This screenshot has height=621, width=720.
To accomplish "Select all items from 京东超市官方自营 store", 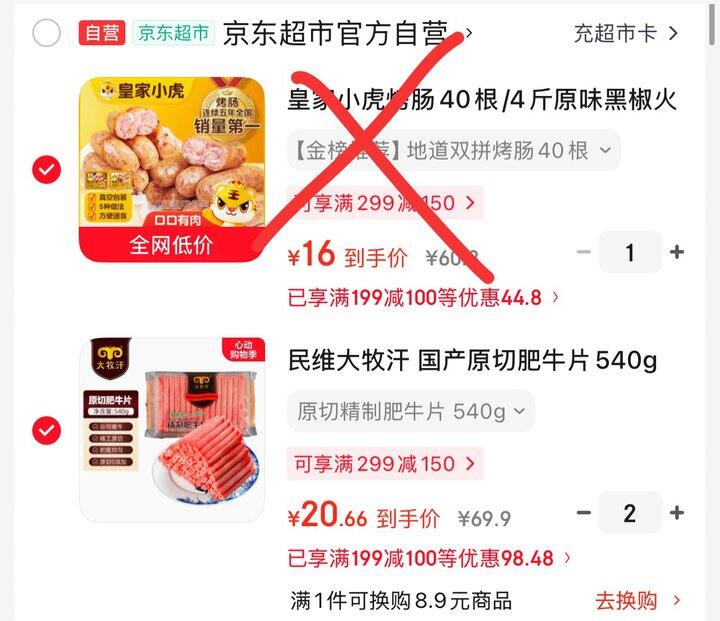I will pos(46,33).
